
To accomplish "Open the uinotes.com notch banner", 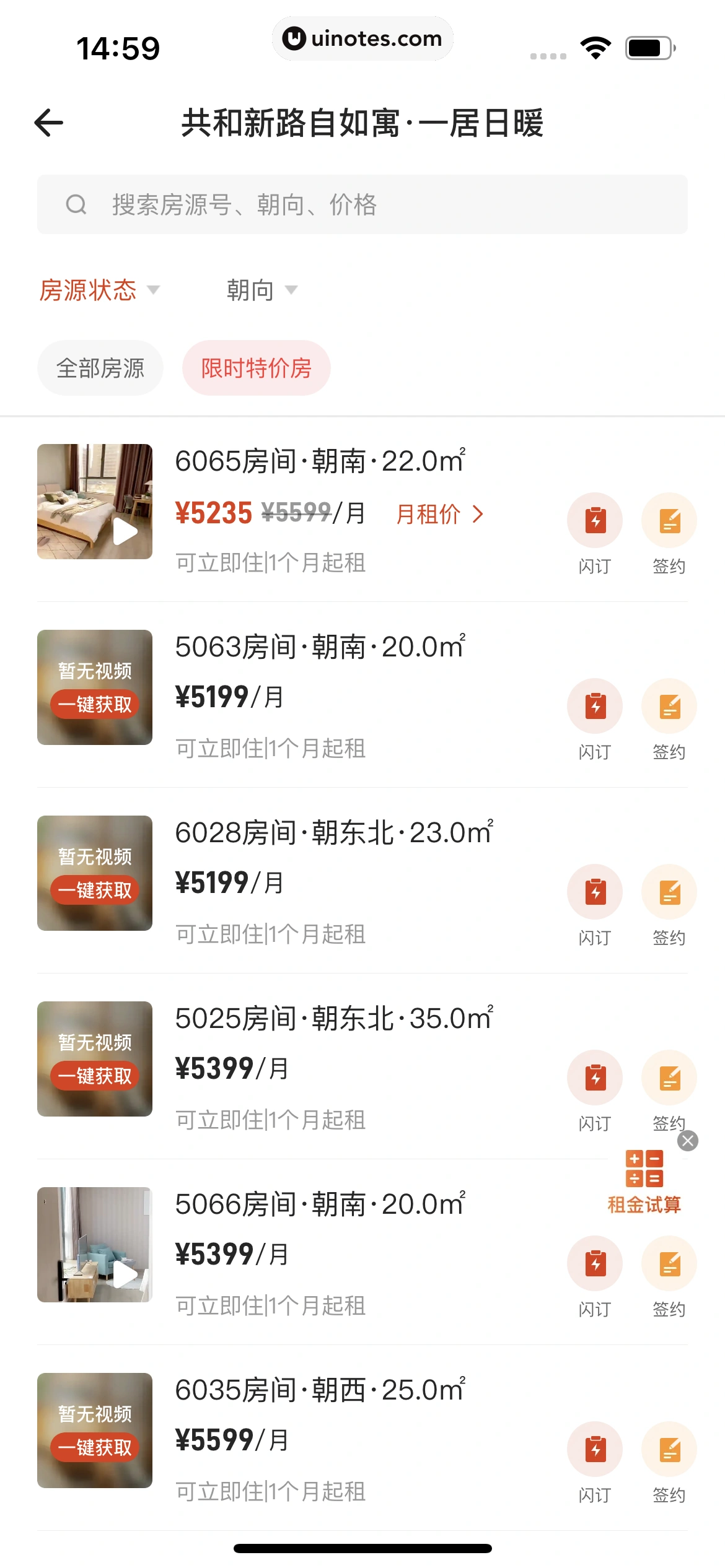I will (x=362, y=38).
